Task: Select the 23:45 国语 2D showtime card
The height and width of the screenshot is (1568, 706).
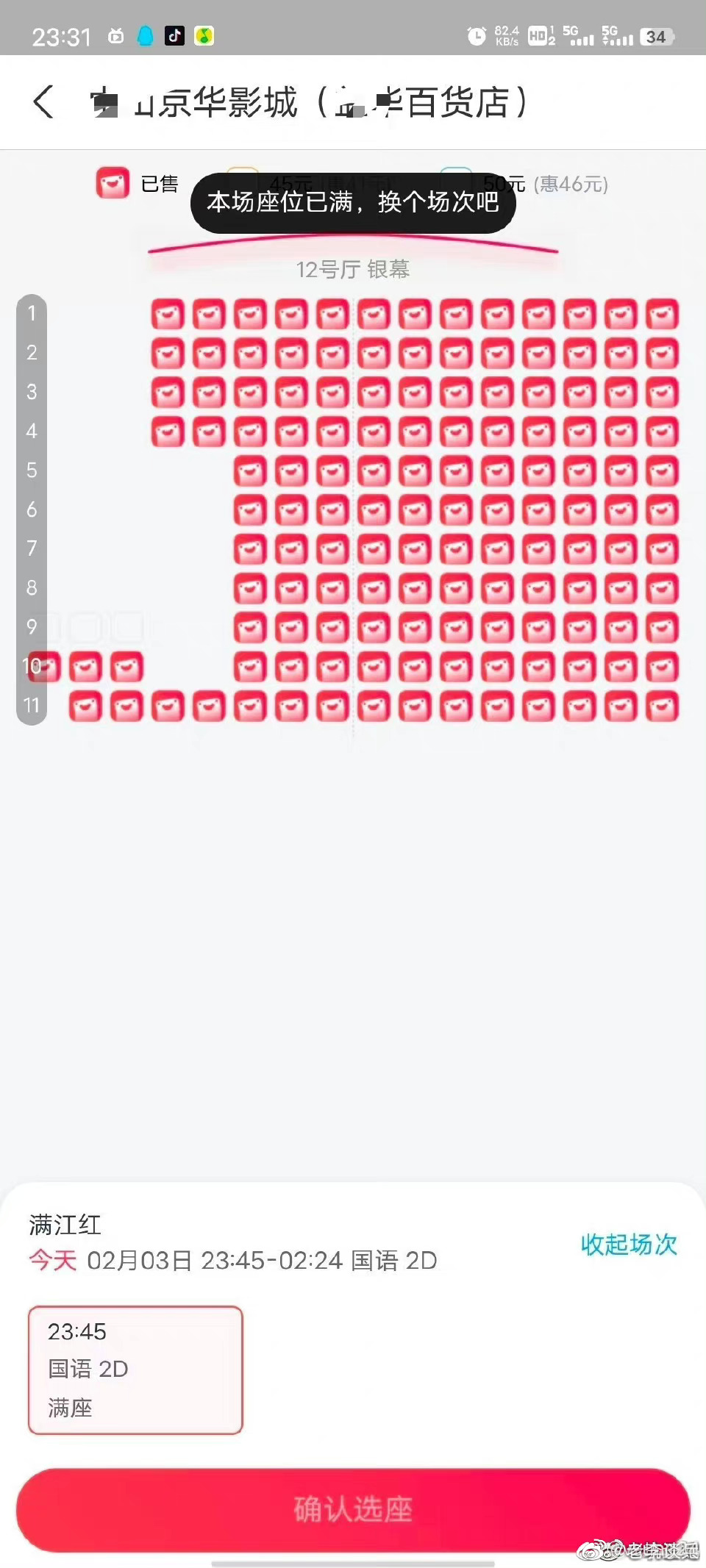Action: [135, 1370]
